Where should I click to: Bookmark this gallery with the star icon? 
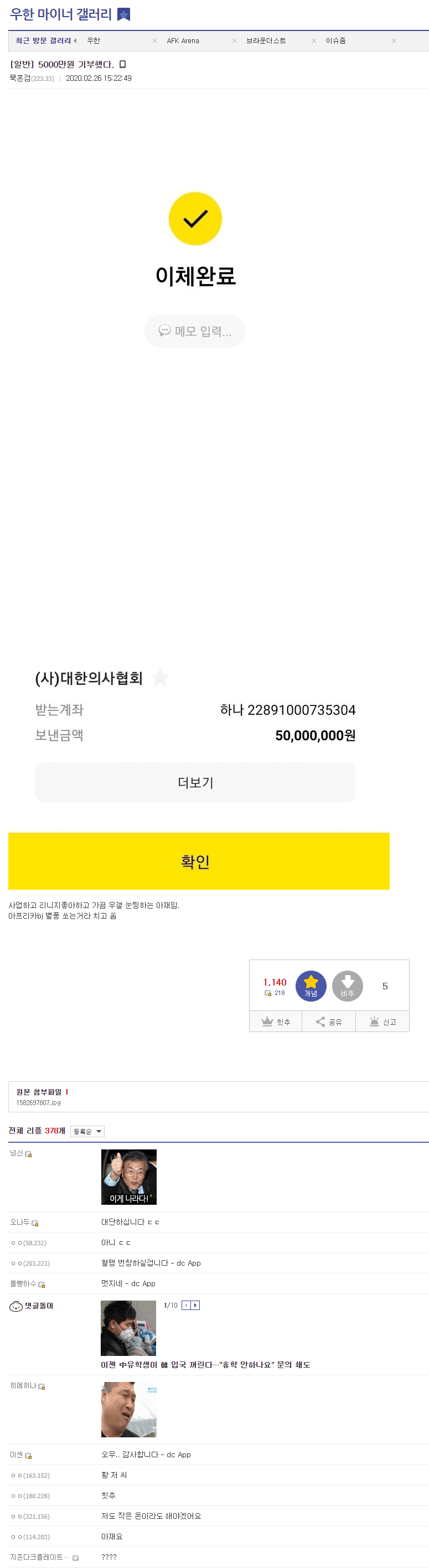(123, 14)
